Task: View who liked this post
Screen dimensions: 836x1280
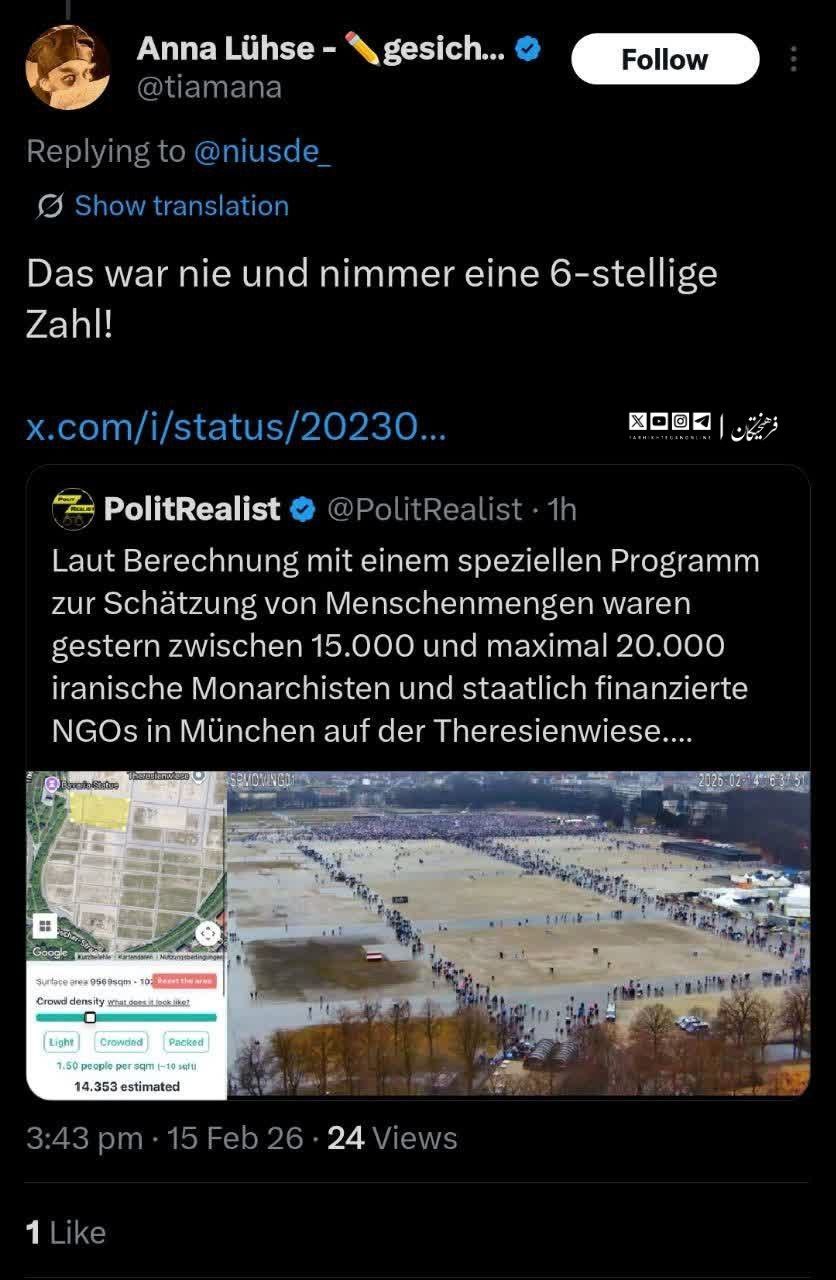Action: point(66,1232)
